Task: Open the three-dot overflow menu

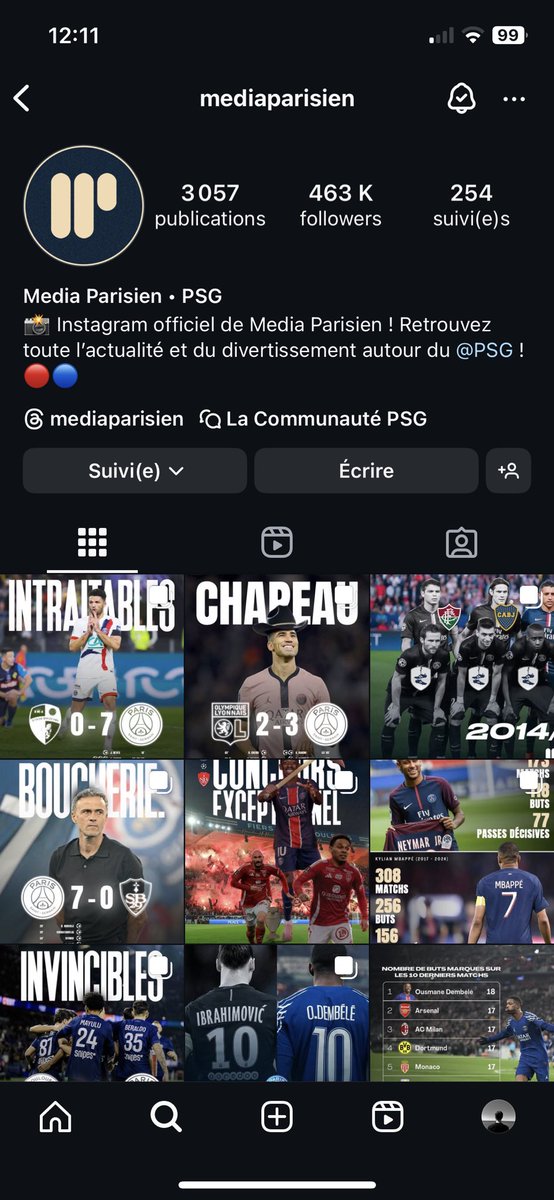Action: tap(514, 99)
